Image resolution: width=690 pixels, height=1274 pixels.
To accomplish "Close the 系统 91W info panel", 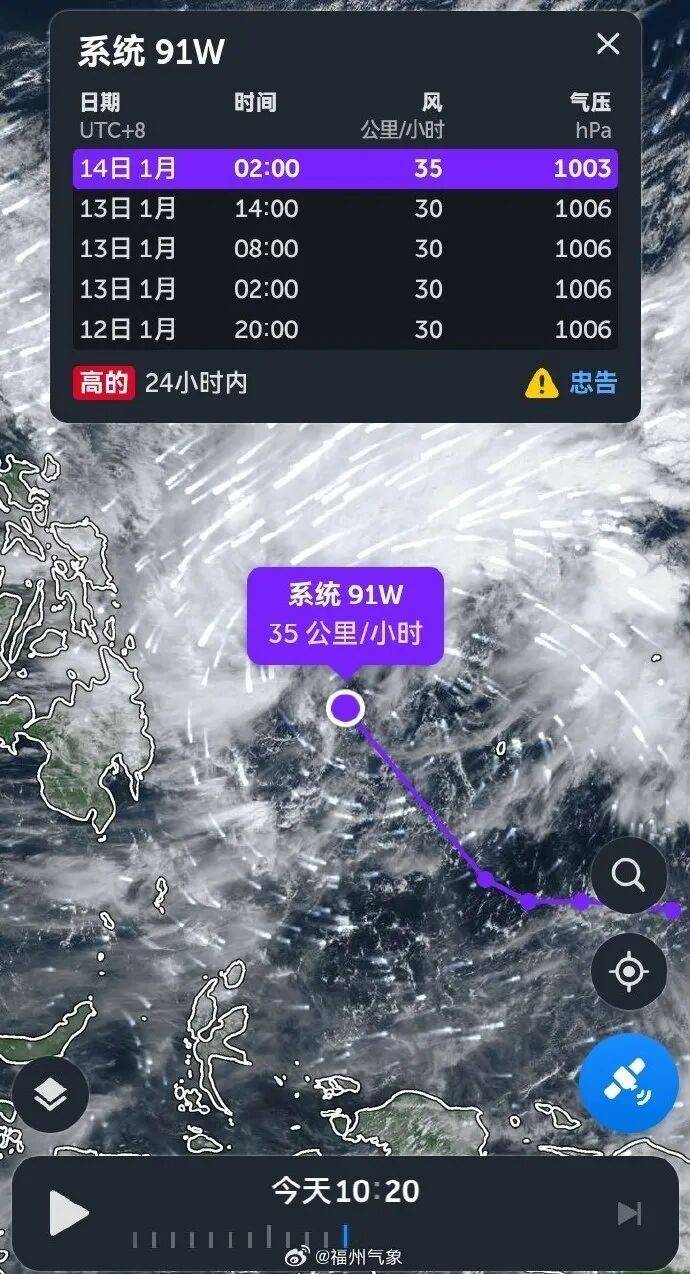I will (x=608, y=44).
